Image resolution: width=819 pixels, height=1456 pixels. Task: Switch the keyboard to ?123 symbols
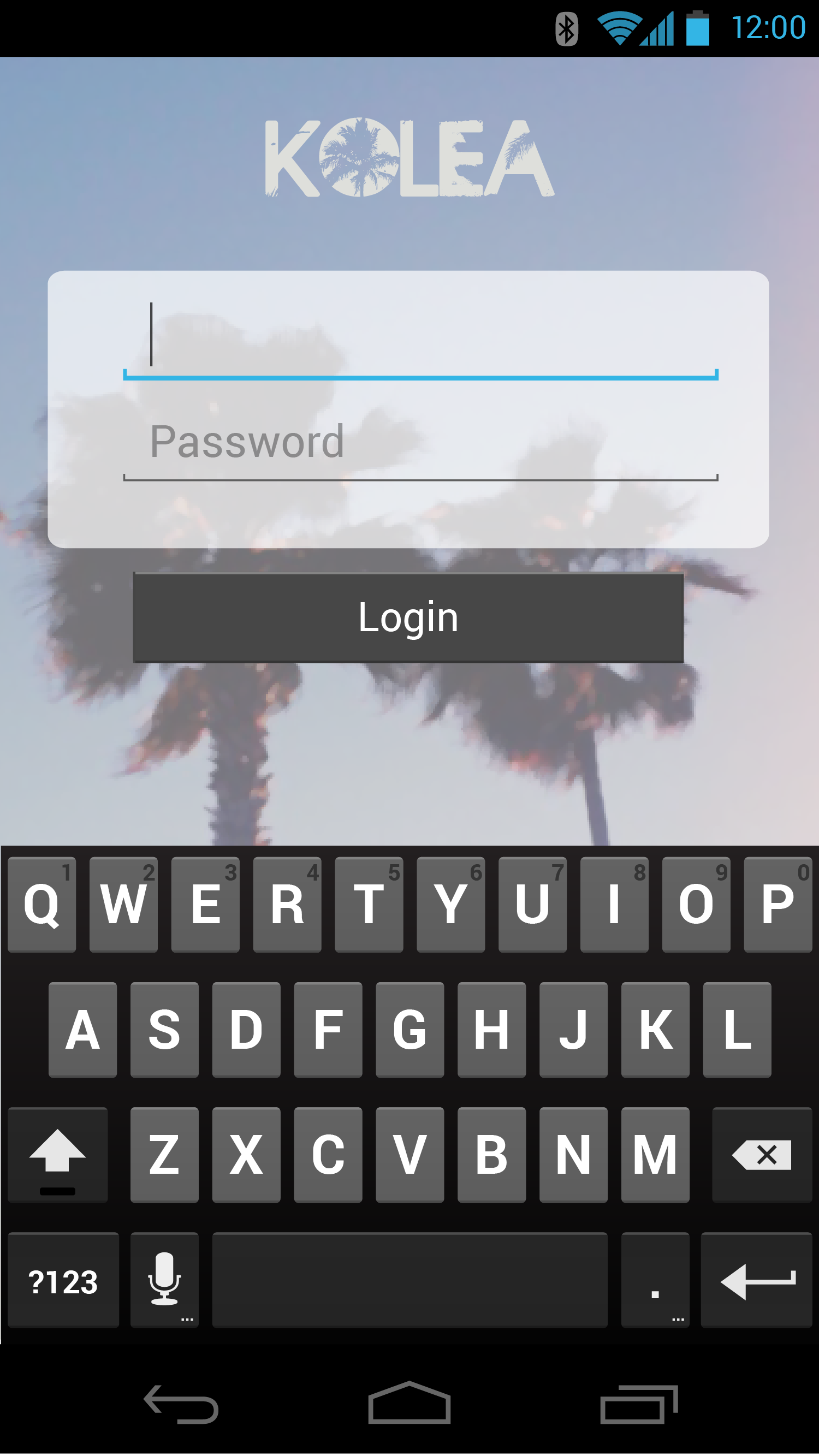tap(63, 1280)
